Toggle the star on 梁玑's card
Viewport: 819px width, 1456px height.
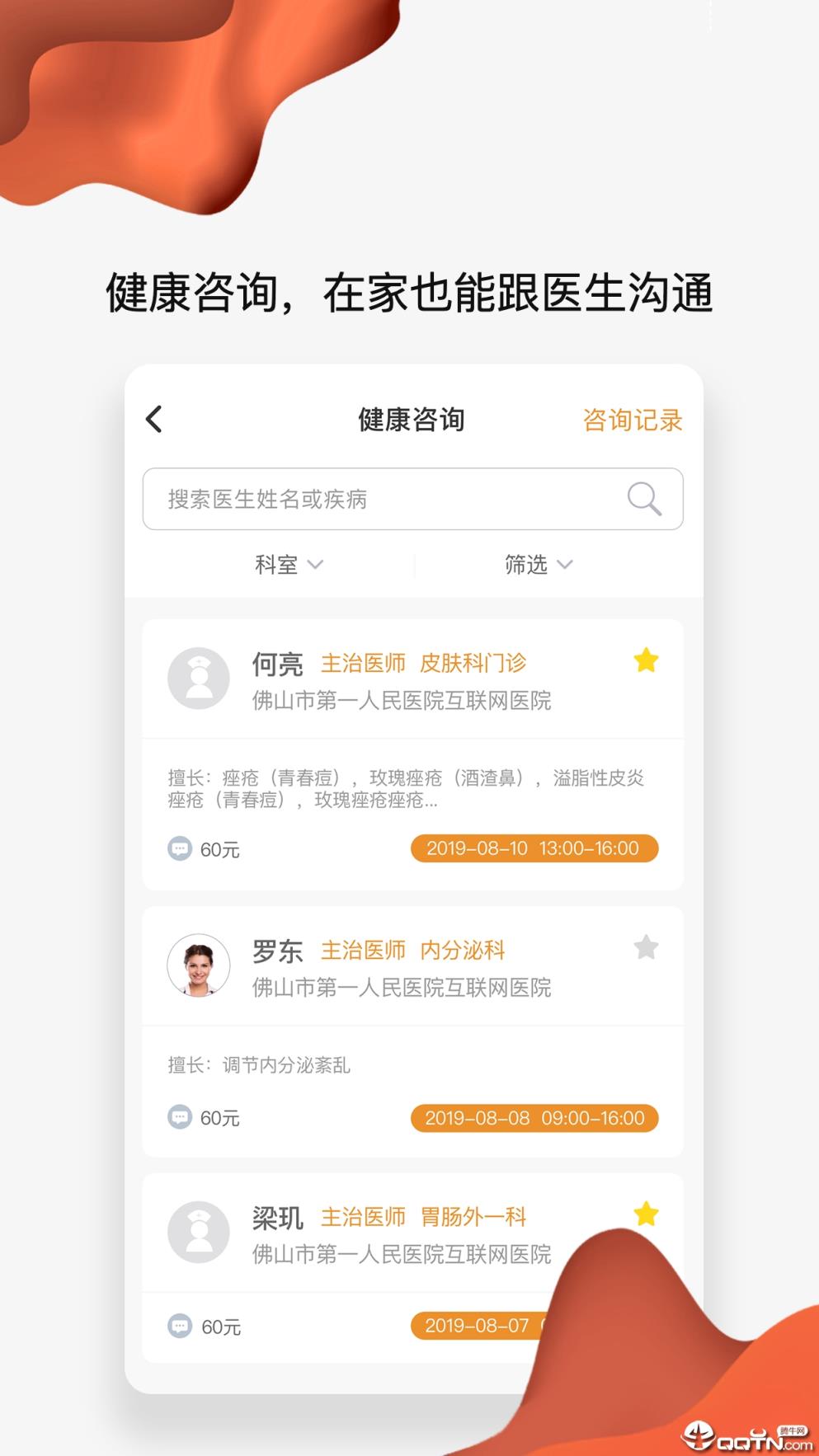[647, 1214]
